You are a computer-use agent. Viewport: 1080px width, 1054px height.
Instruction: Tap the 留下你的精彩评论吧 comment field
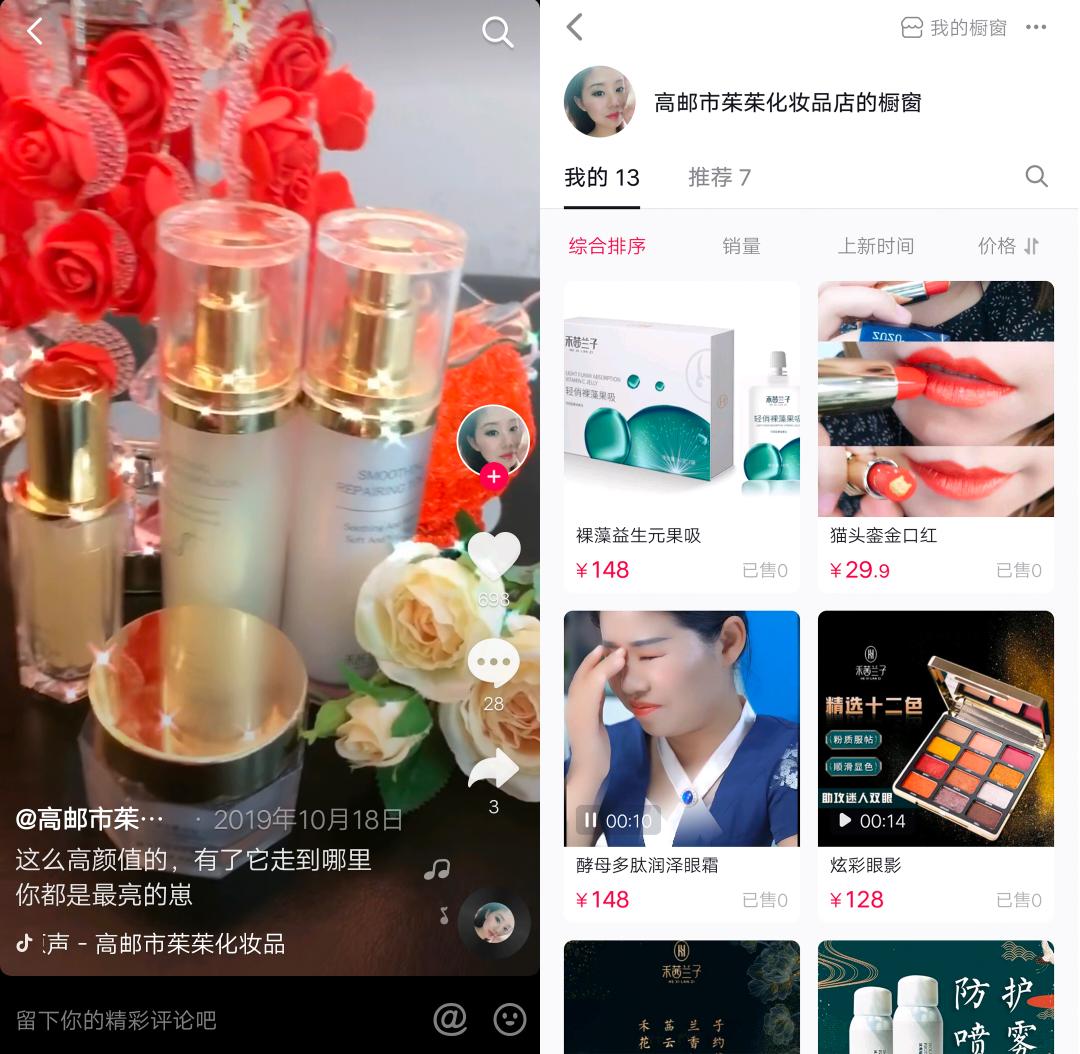[200, 1020]
